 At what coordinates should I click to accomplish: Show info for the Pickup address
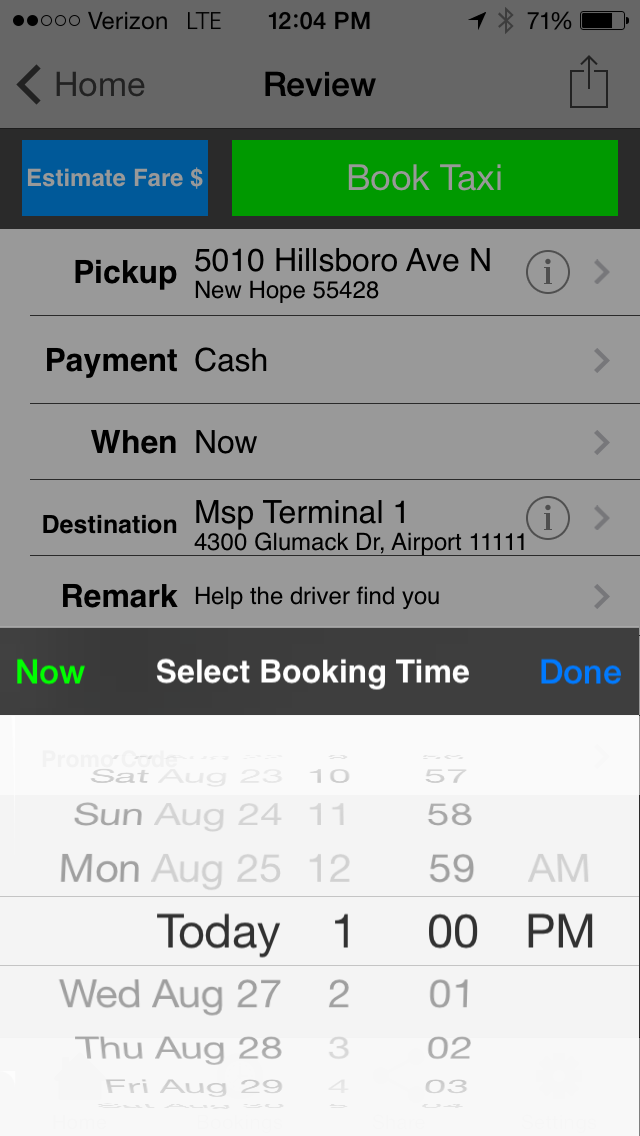547,272
